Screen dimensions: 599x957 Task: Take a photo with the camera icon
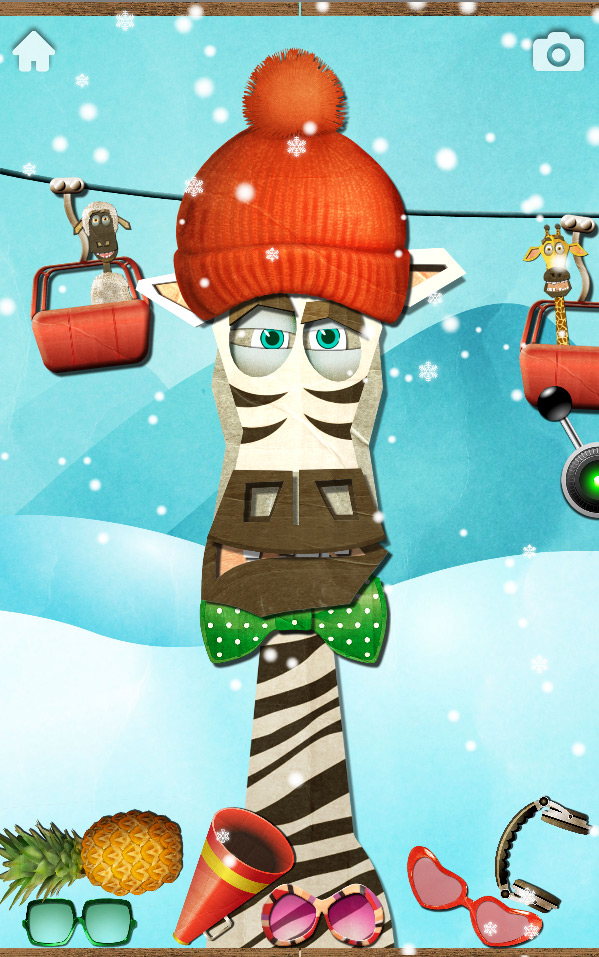[558, 52]
